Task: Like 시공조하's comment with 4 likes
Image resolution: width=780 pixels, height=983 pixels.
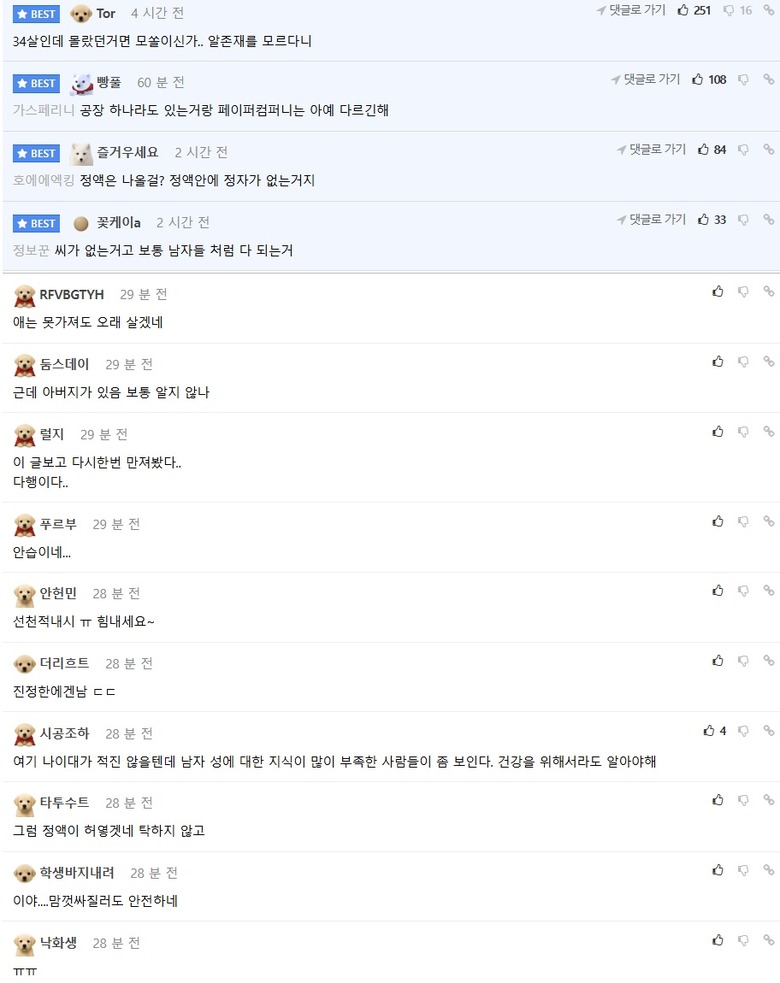Action: point(709,731)
